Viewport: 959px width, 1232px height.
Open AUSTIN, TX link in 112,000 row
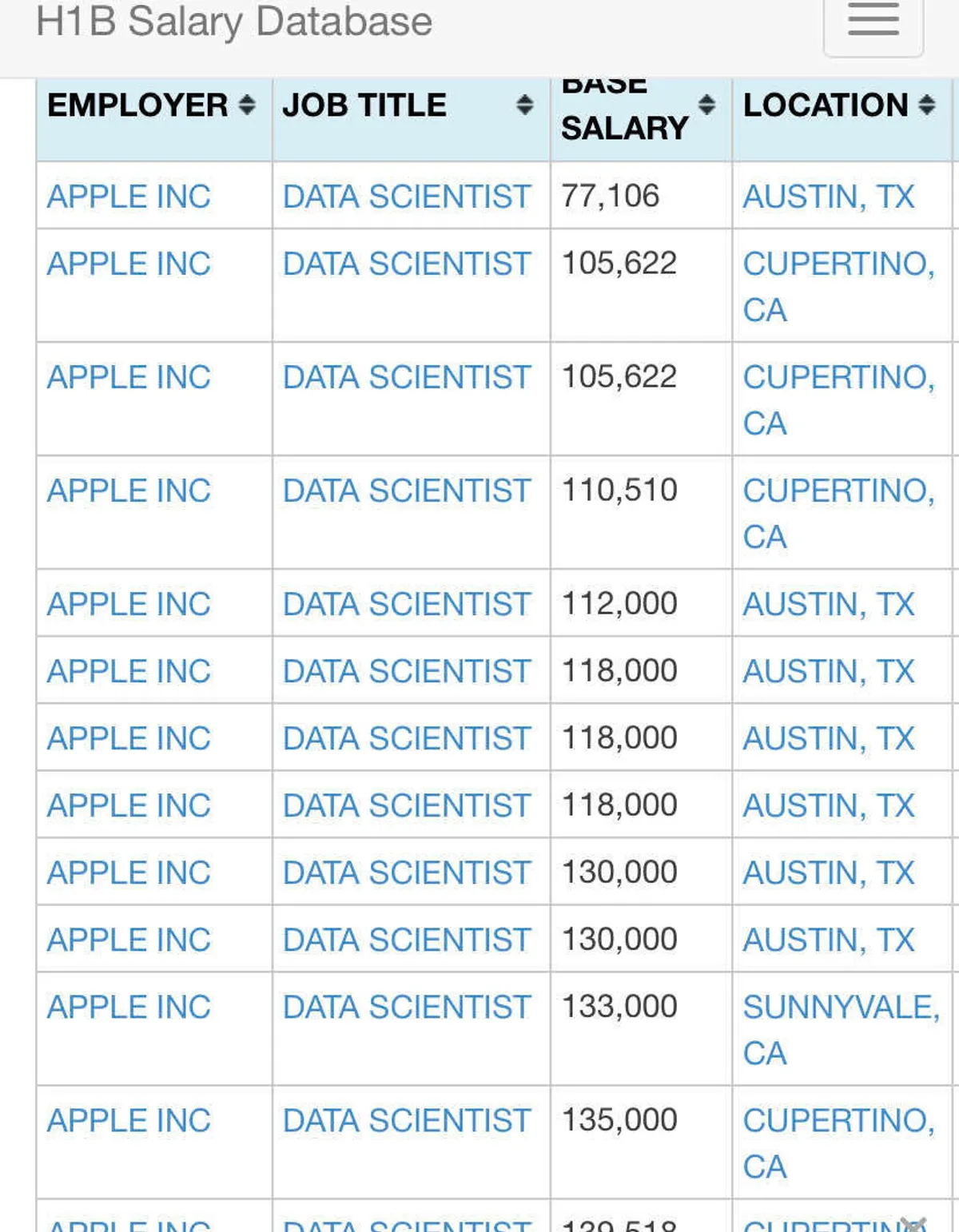[828, 604]
